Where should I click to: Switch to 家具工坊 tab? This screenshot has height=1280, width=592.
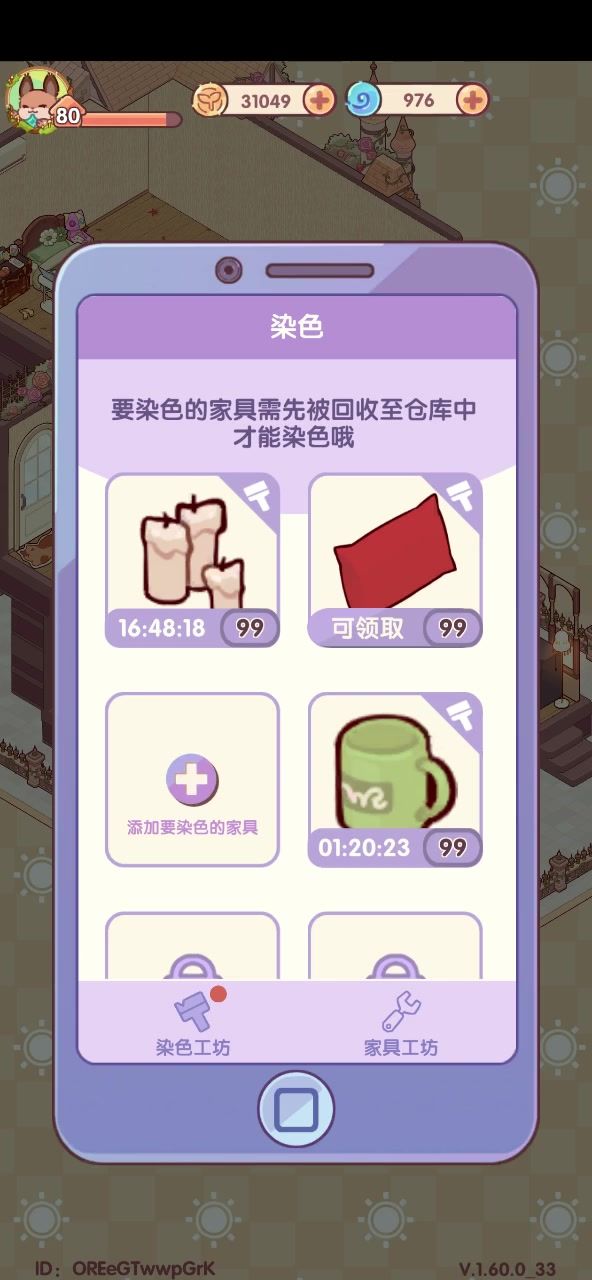pos(400,1023)
